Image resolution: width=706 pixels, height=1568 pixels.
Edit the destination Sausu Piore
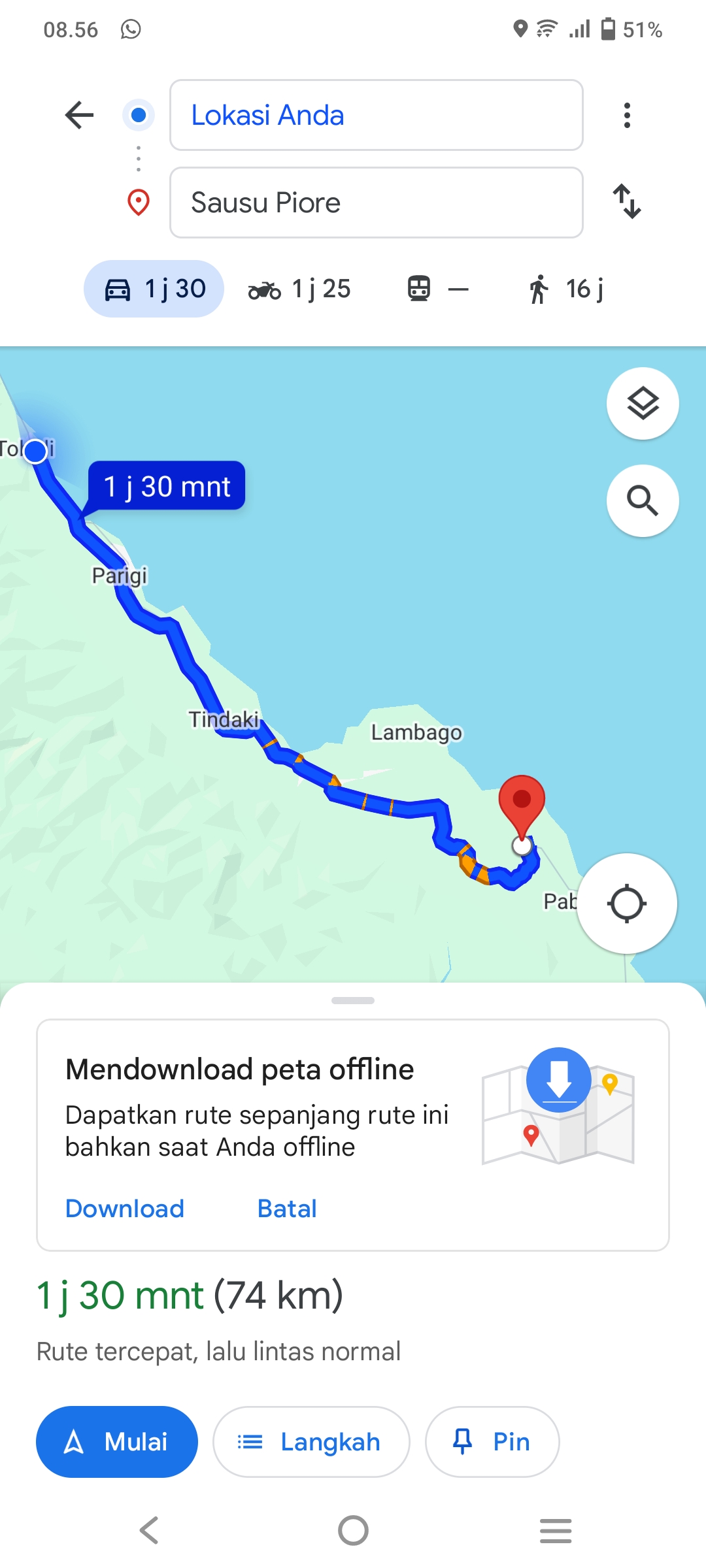[x=376, y=203]
